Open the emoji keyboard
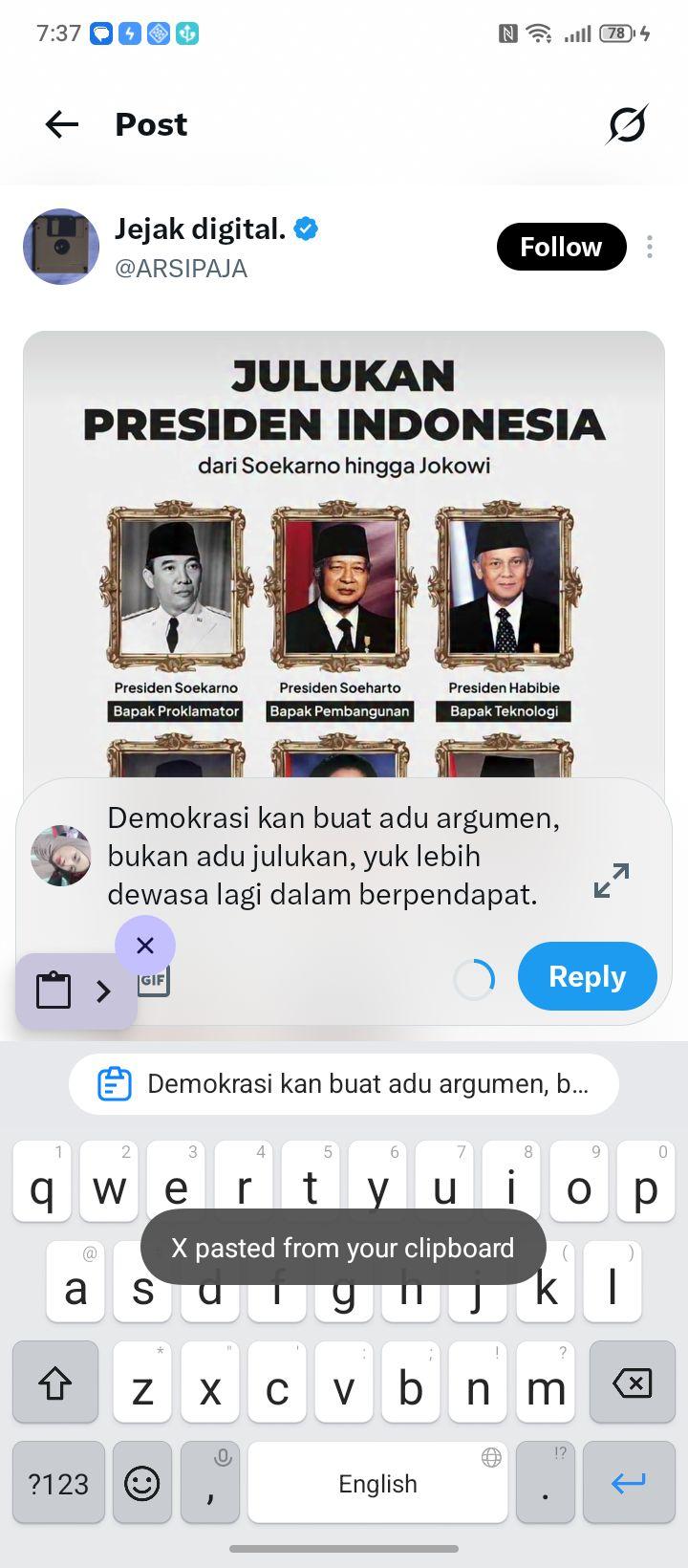Viewport: 688px width, 1568px height. click(142, 1483)
